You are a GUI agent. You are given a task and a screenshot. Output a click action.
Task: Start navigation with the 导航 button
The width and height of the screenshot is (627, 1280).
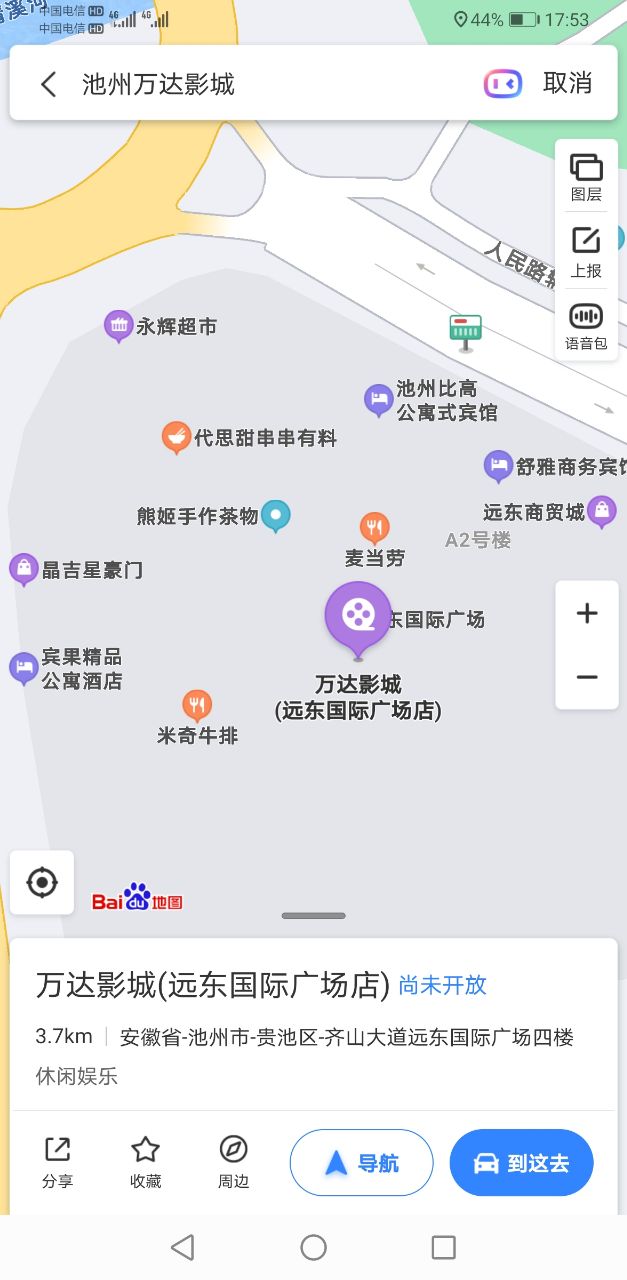[361, 1163]
